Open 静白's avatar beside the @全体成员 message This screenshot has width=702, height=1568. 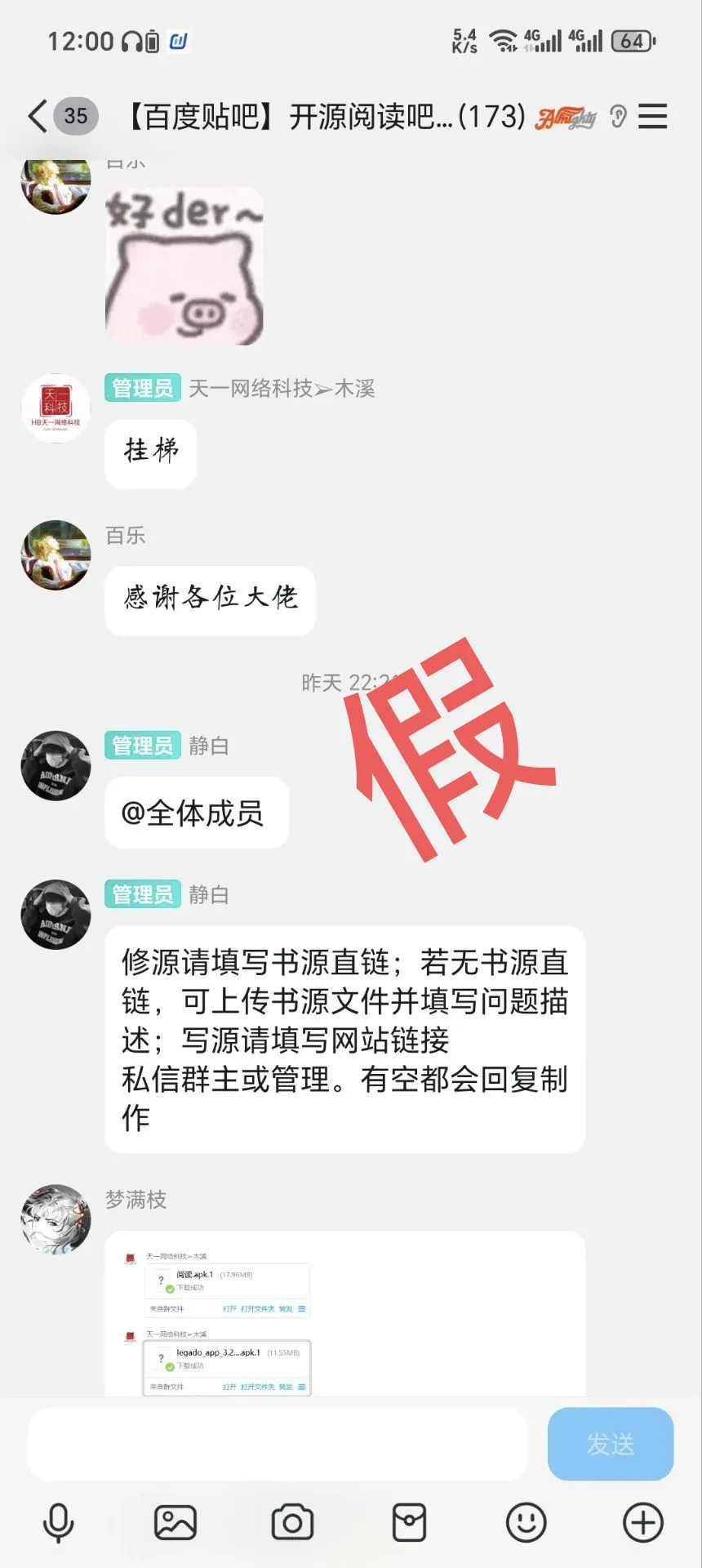[x=56, y=765]
